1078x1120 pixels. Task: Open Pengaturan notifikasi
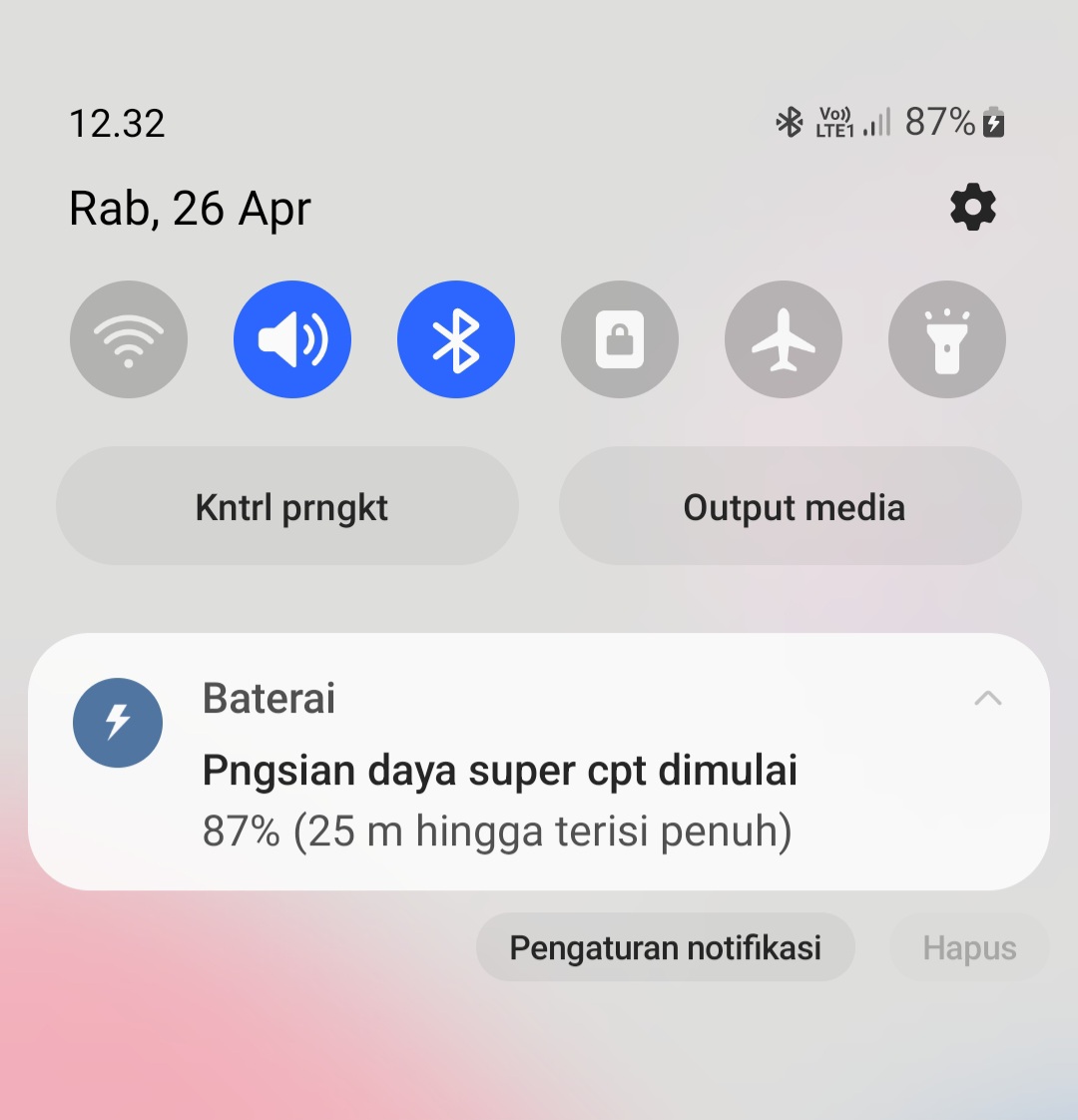tap(666, 947)
